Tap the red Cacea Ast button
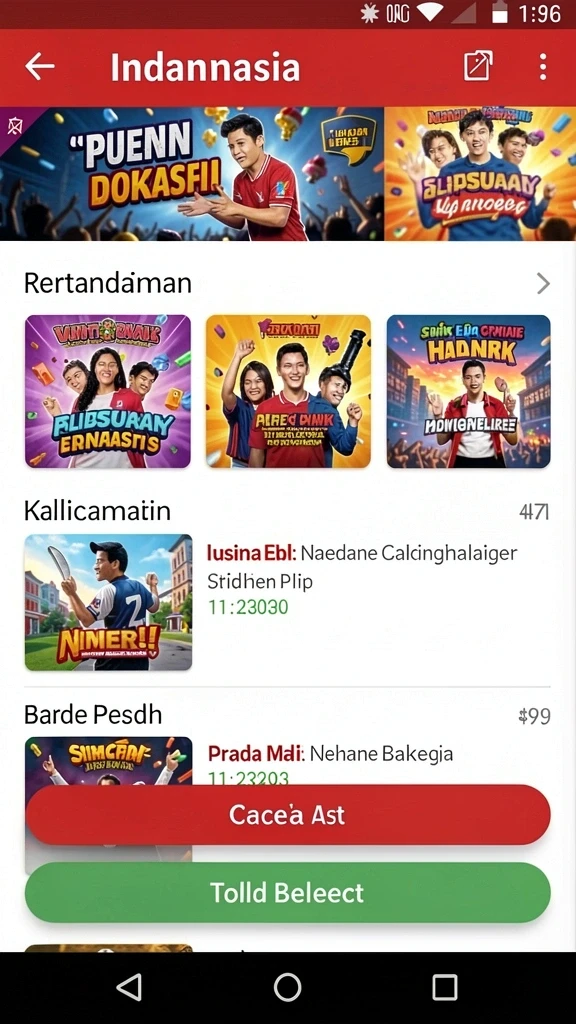 [287, 814]
